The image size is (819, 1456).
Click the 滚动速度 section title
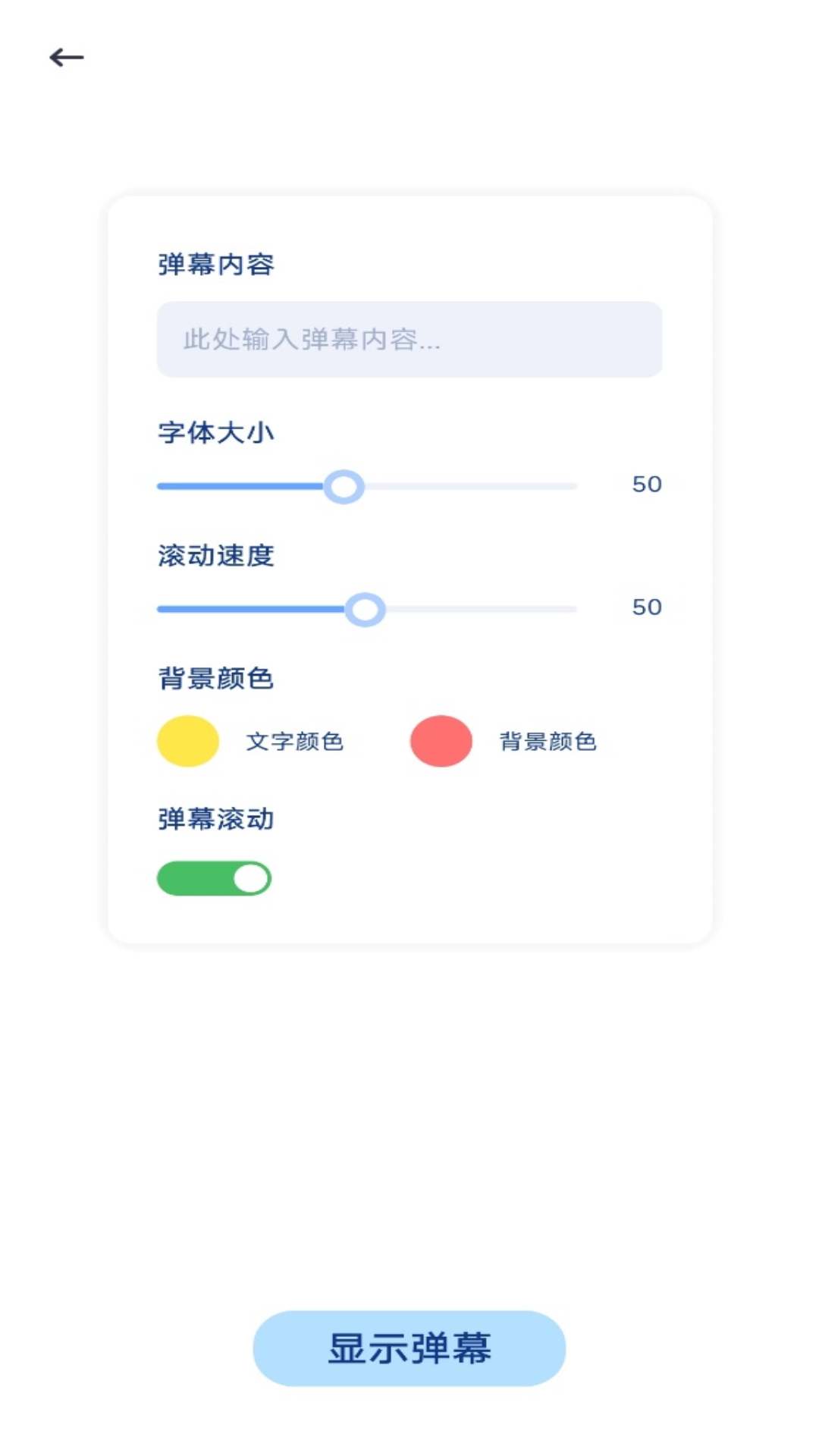(216, 556)
